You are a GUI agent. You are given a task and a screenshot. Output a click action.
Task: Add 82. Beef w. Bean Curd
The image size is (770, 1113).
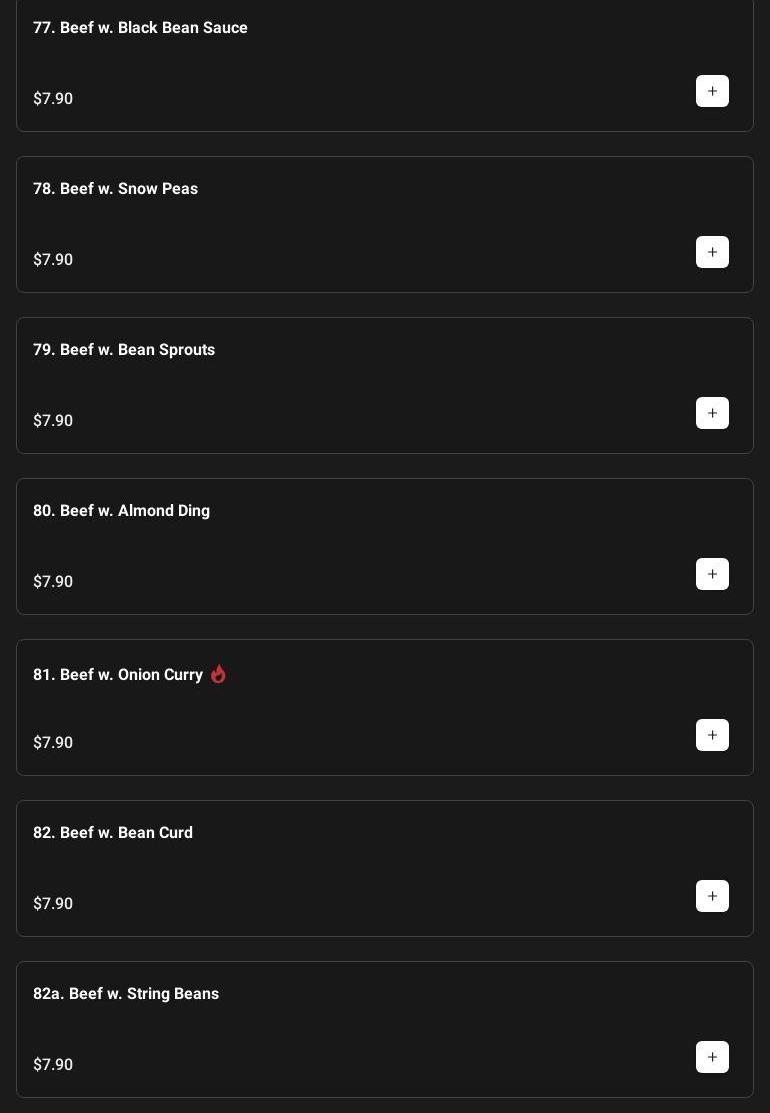click(x=712, y=896)
